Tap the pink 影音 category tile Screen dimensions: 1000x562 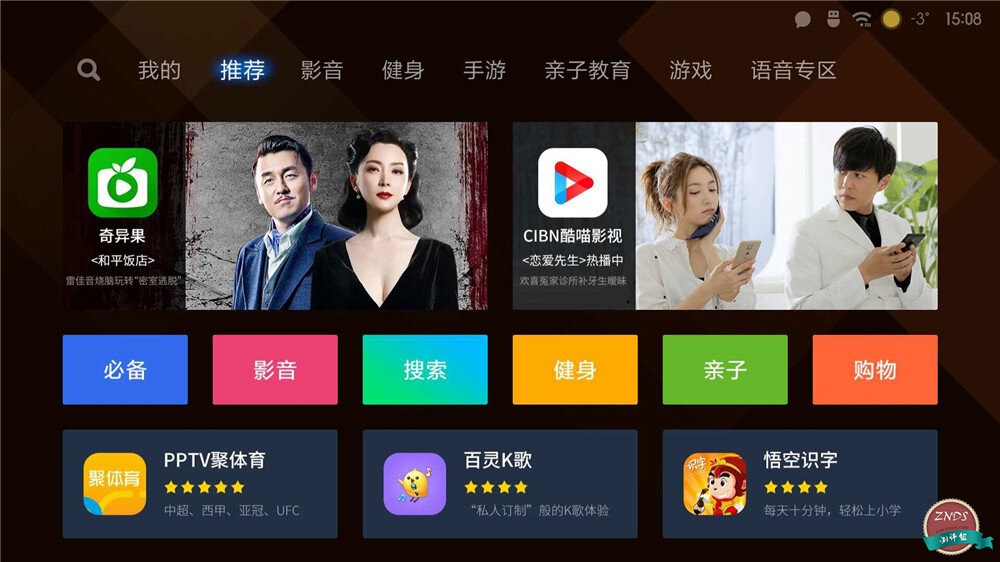[x=275, y=369]
